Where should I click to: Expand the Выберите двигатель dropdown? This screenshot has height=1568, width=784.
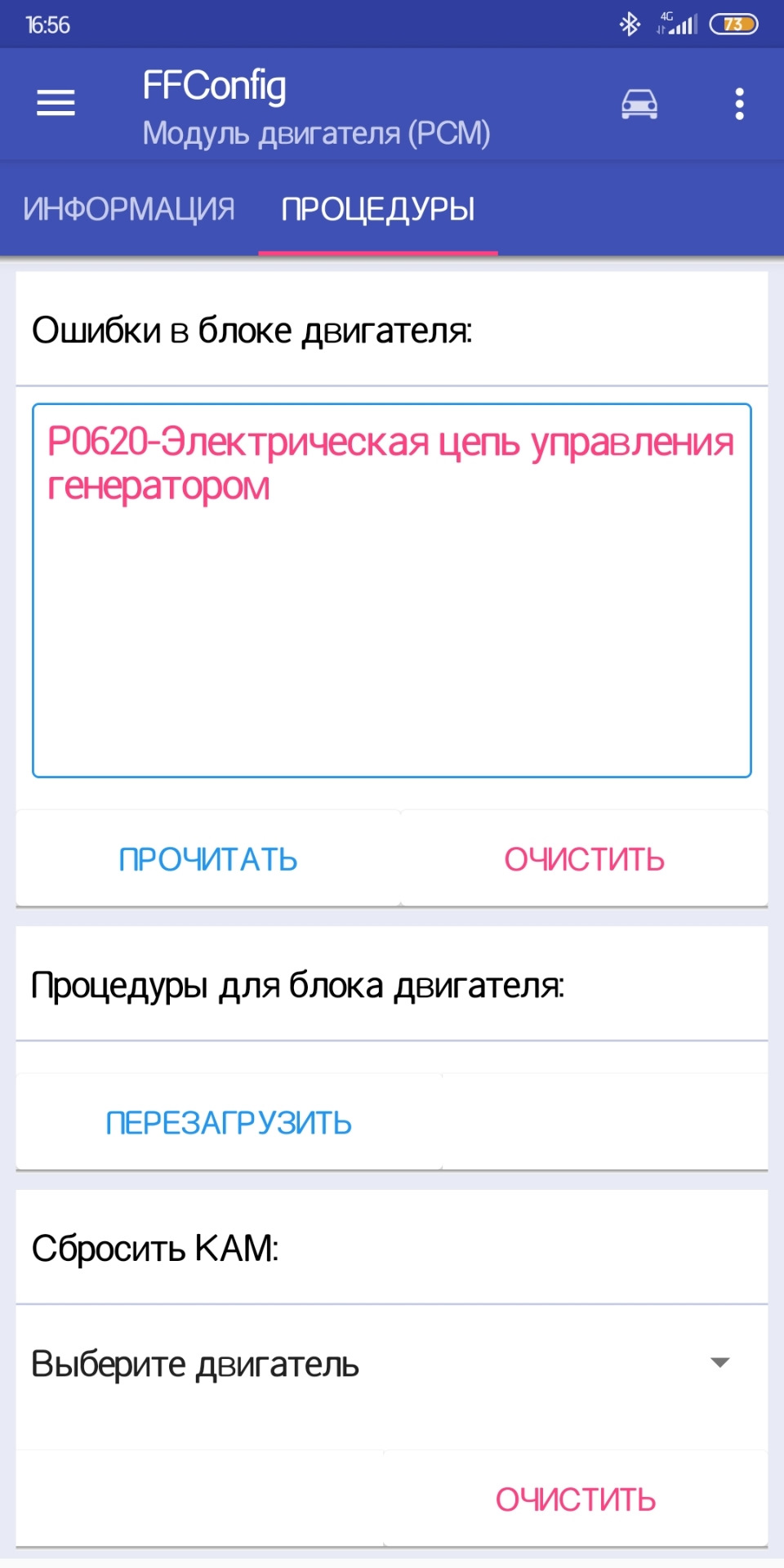(x=392, y=1363)
